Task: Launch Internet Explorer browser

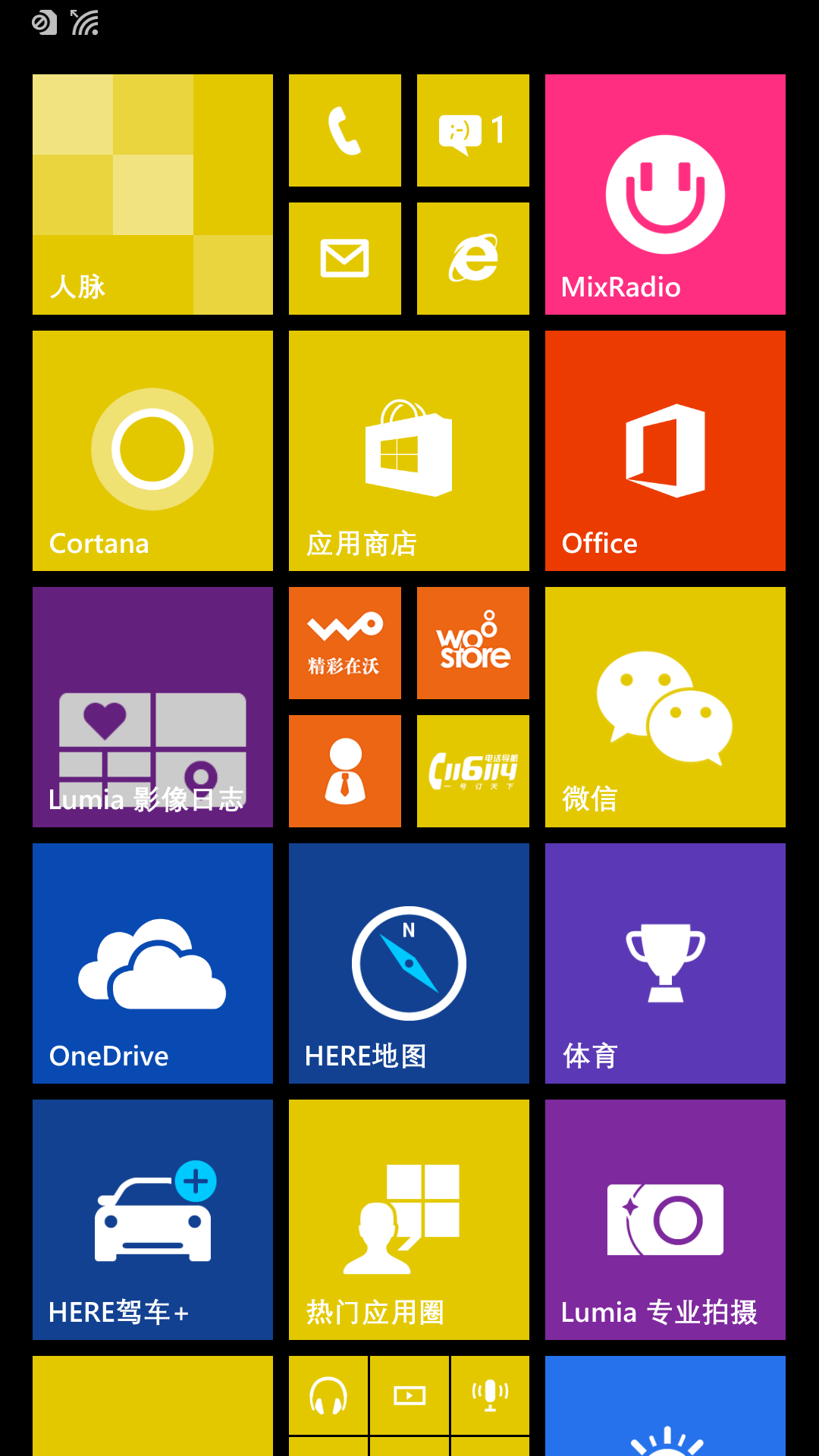Action: point(473,259)
